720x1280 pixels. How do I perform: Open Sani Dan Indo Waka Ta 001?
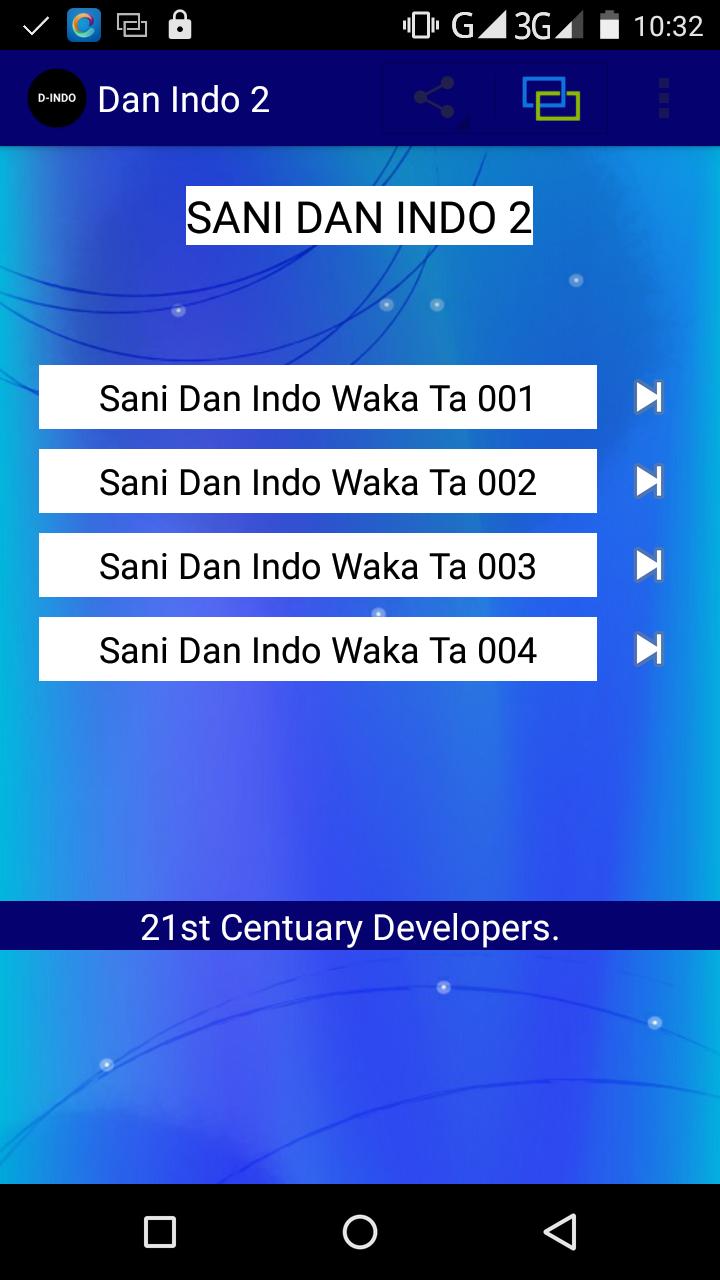pyautogui.click(x=318, y=398)
